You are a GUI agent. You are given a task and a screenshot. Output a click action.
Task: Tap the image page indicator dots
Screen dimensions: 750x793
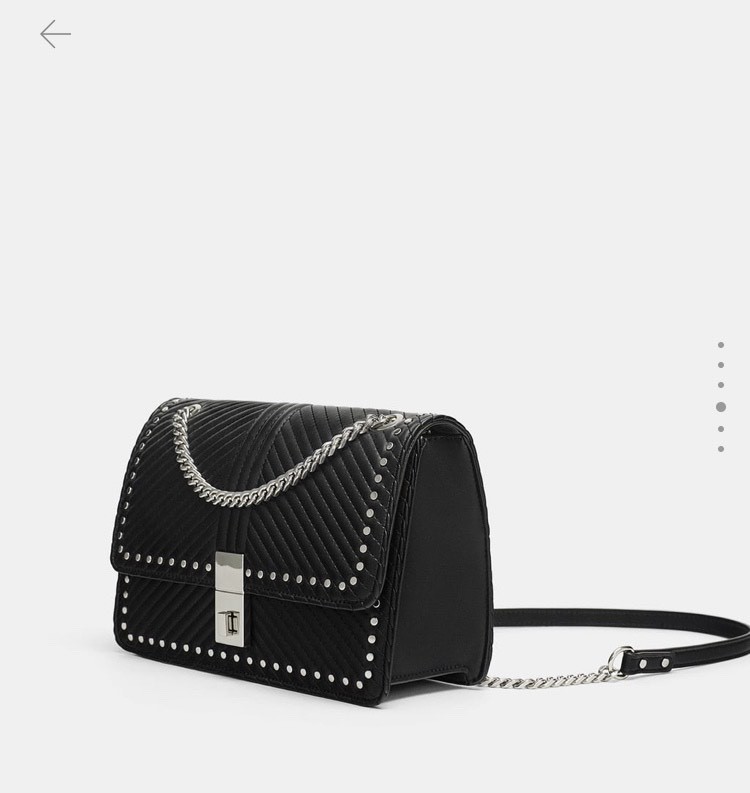(x=721, y=397)
